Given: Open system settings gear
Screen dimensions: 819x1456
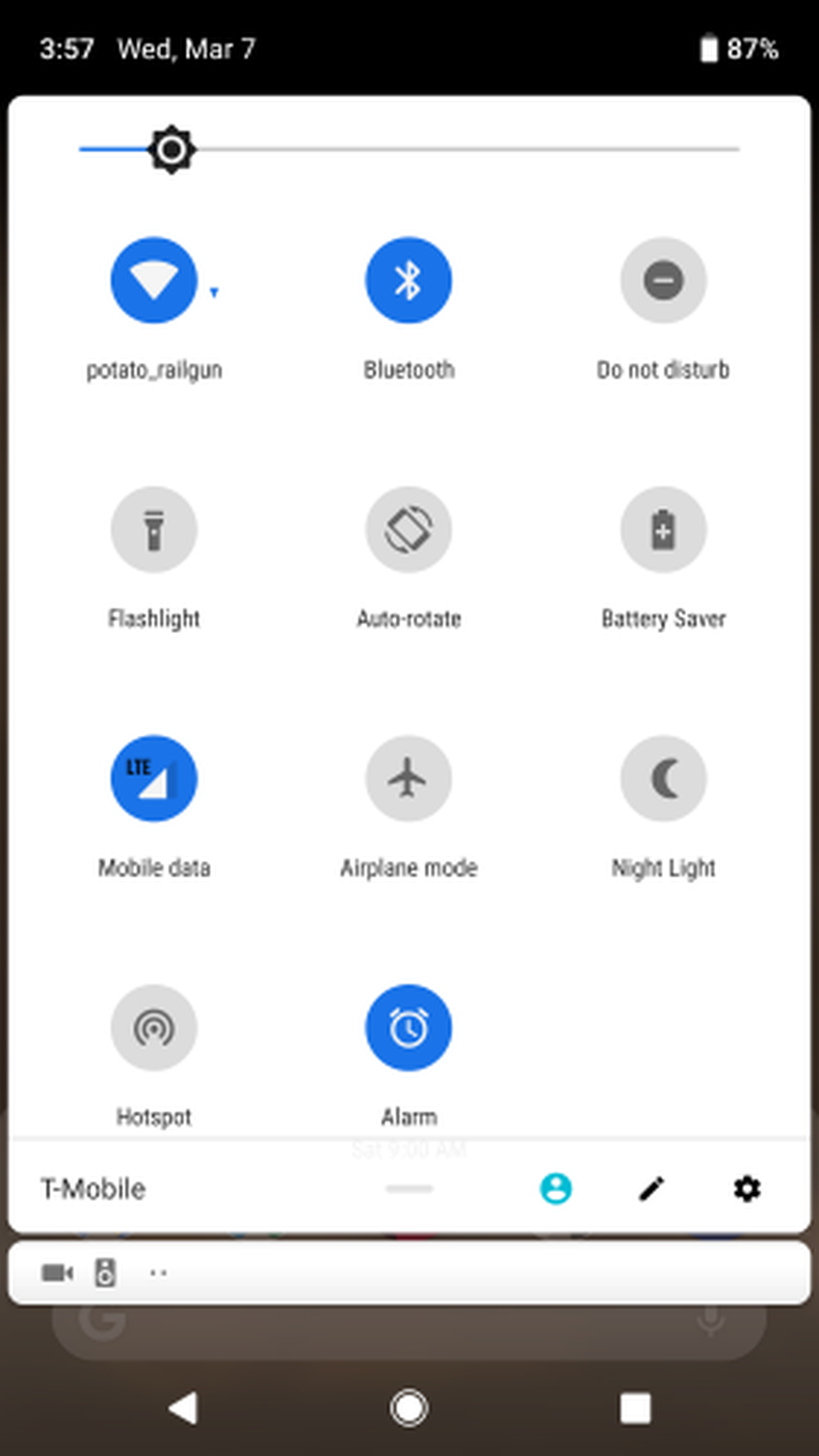Looking at the screenshot, I should pos(747,1188).
